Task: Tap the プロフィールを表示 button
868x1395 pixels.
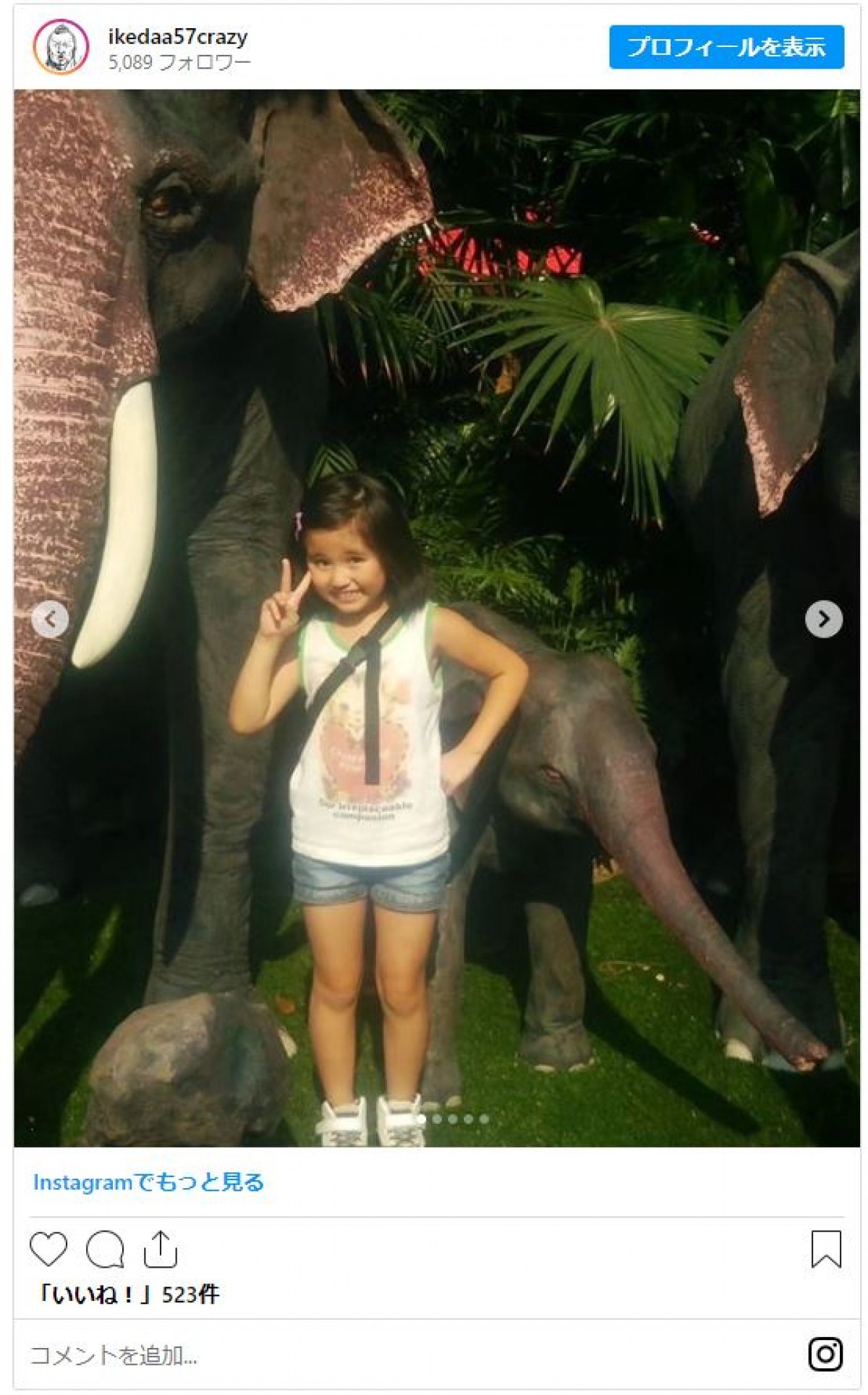Action: click(726, 47)
